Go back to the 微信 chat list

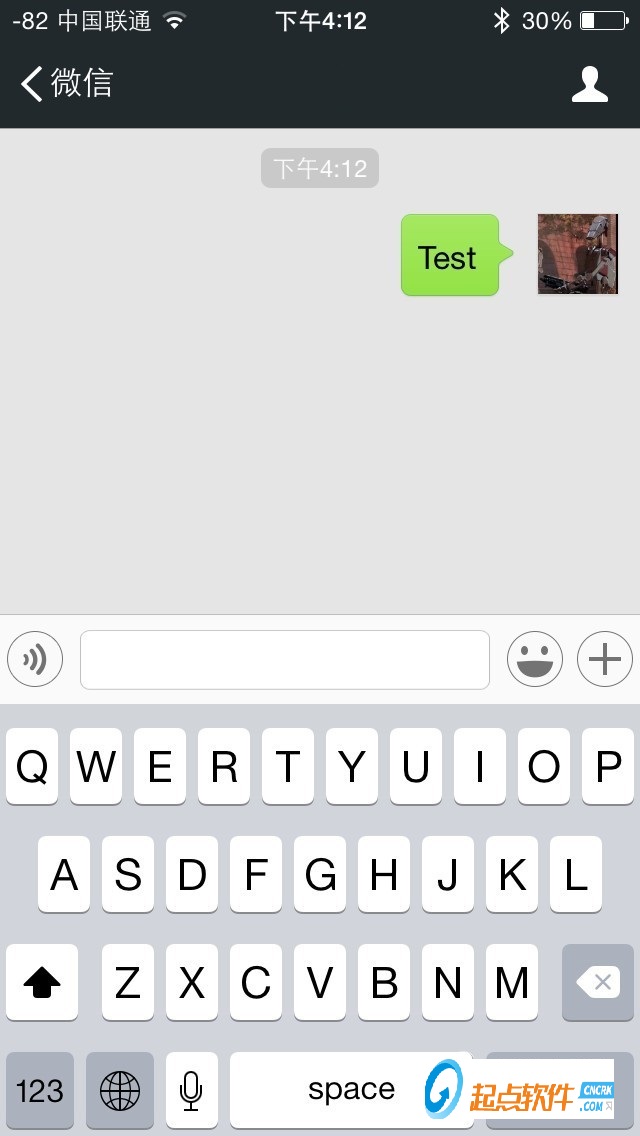click(66, 84)
